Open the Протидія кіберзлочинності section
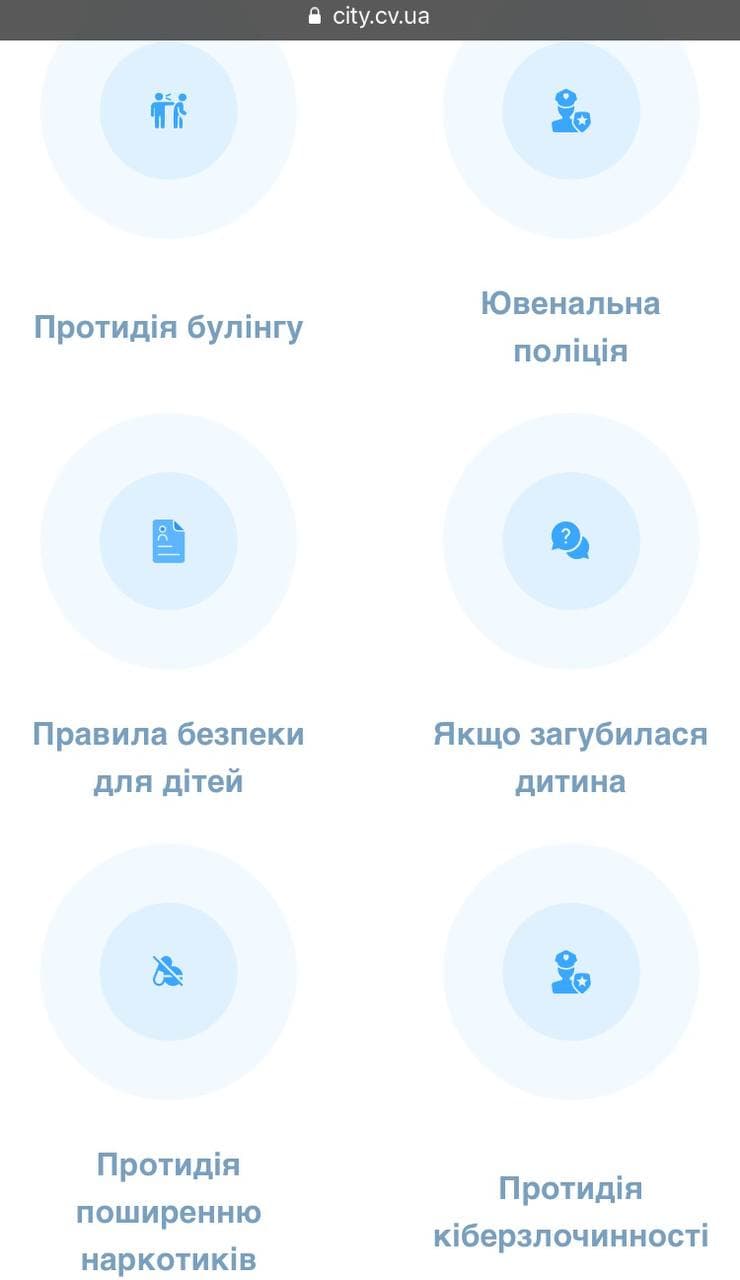Viewport: 740px width, 1280px height. [x=570, y=1211]
